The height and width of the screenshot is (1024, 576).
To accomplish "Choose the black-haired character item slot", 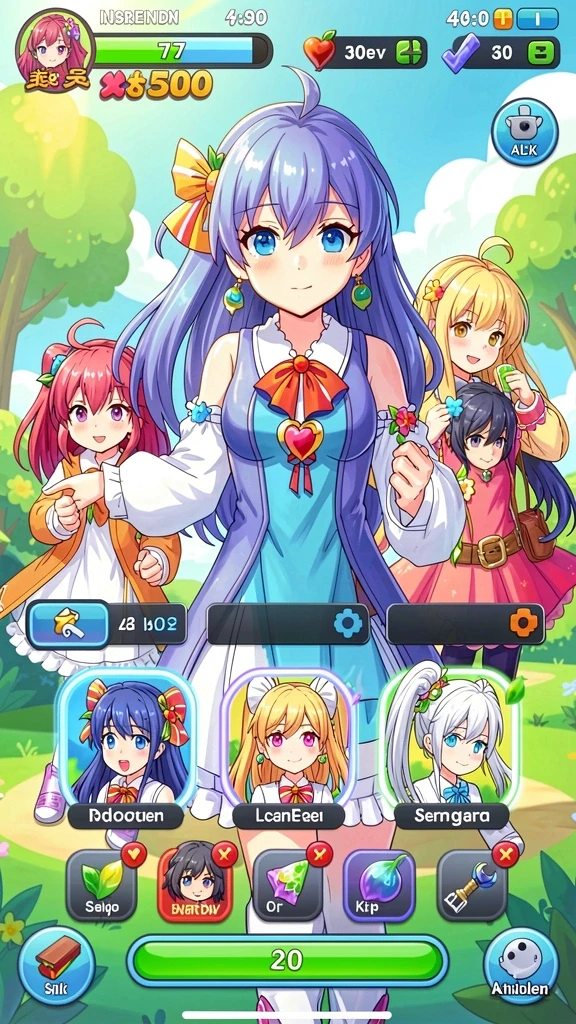I will point(195,884).
